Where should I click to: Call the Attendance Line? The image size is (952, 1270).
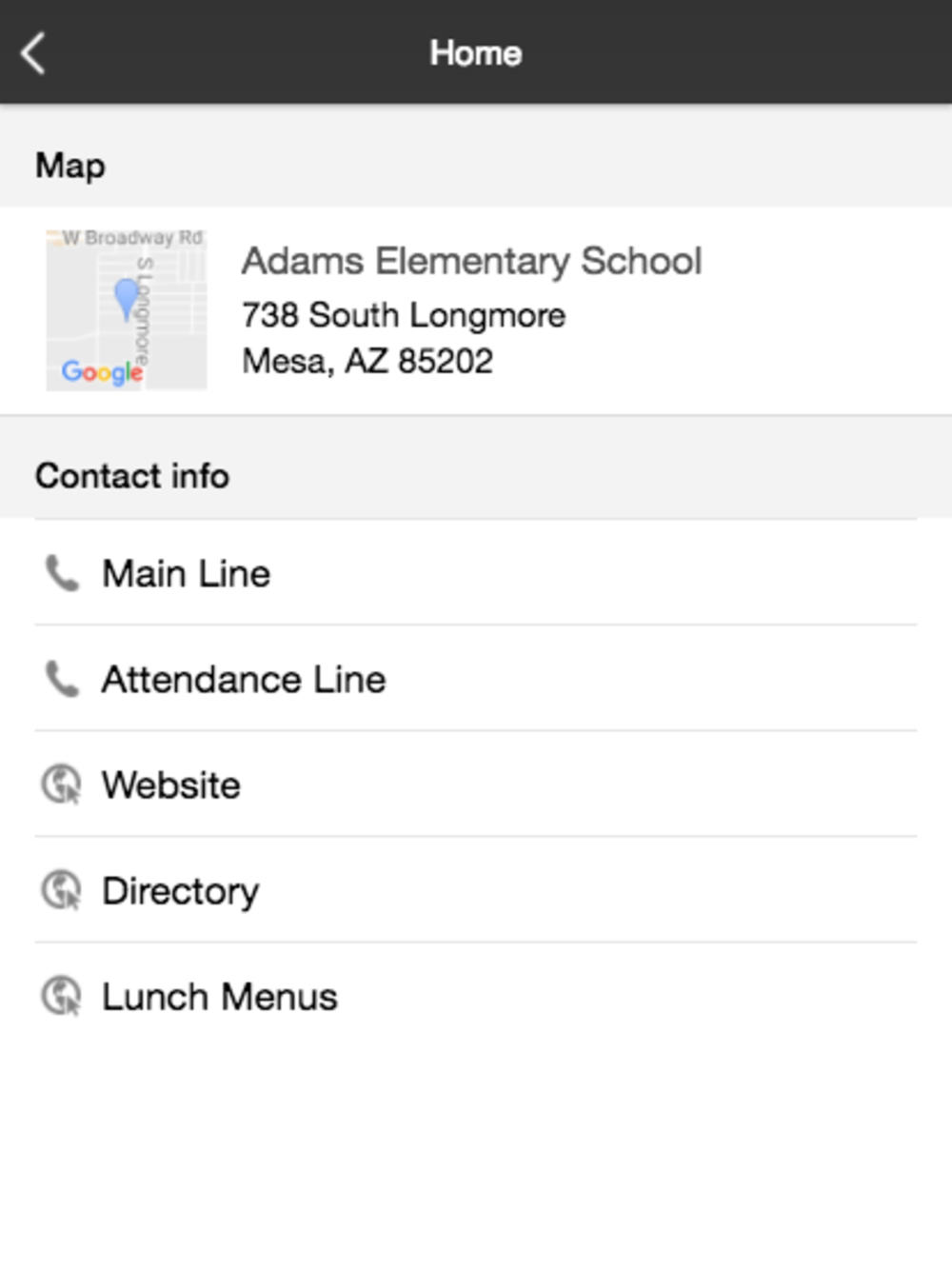pos(476,679)
